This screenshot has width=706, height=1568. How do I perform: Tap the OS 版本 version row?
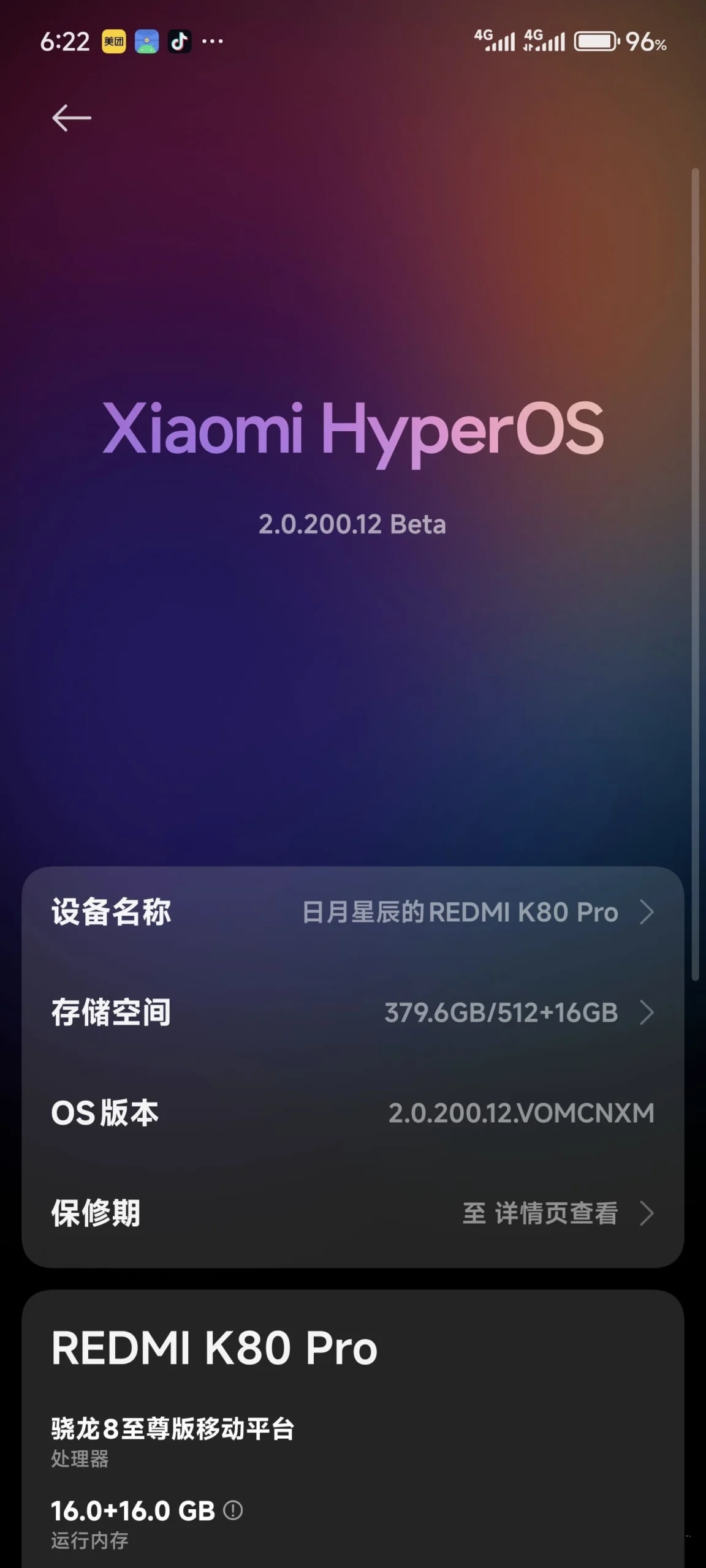point(353,1113)
